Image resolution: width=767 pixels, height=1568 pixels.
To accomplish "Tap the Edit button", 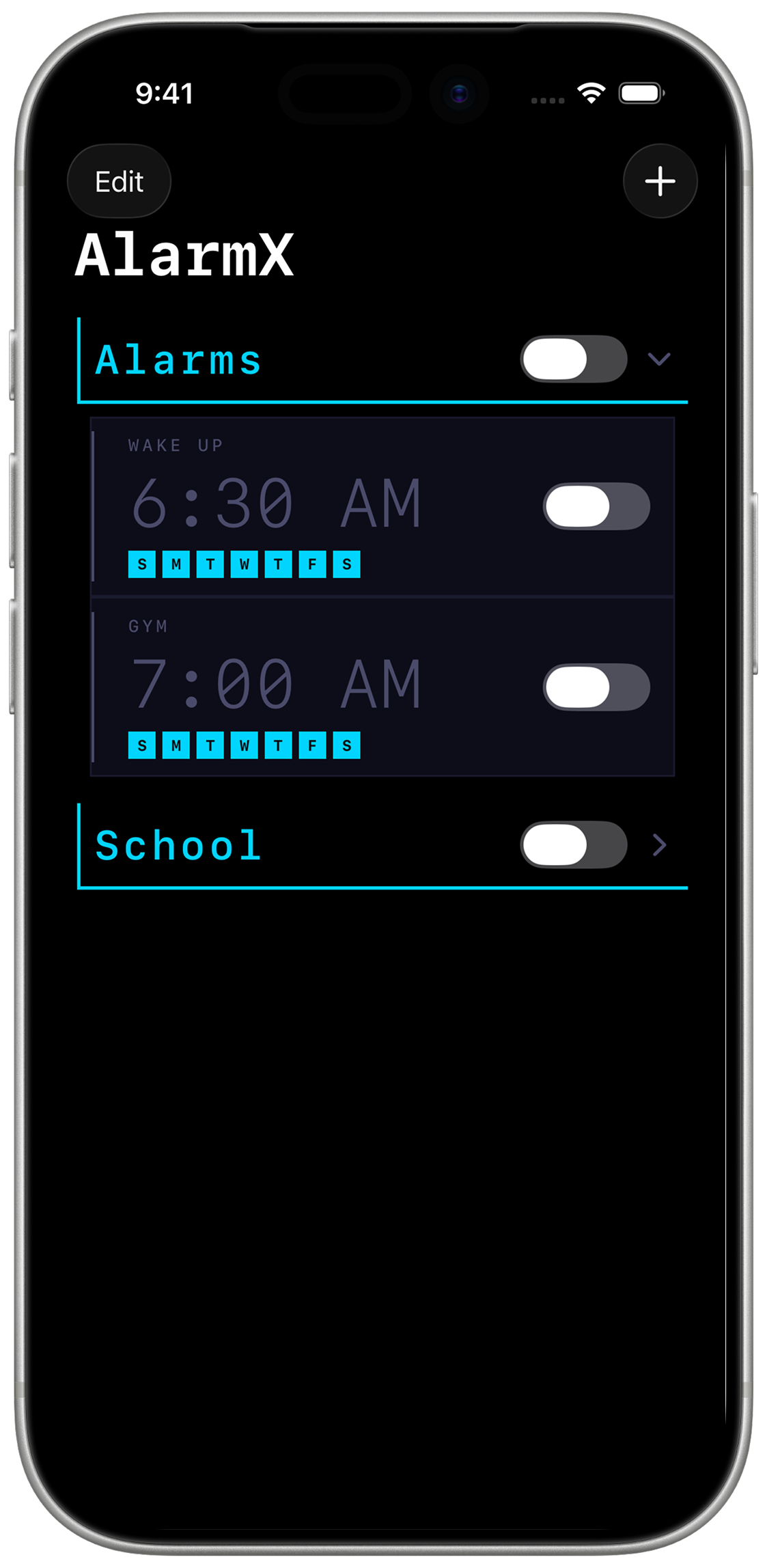I will pyautogui.click(x=119, y=182).
